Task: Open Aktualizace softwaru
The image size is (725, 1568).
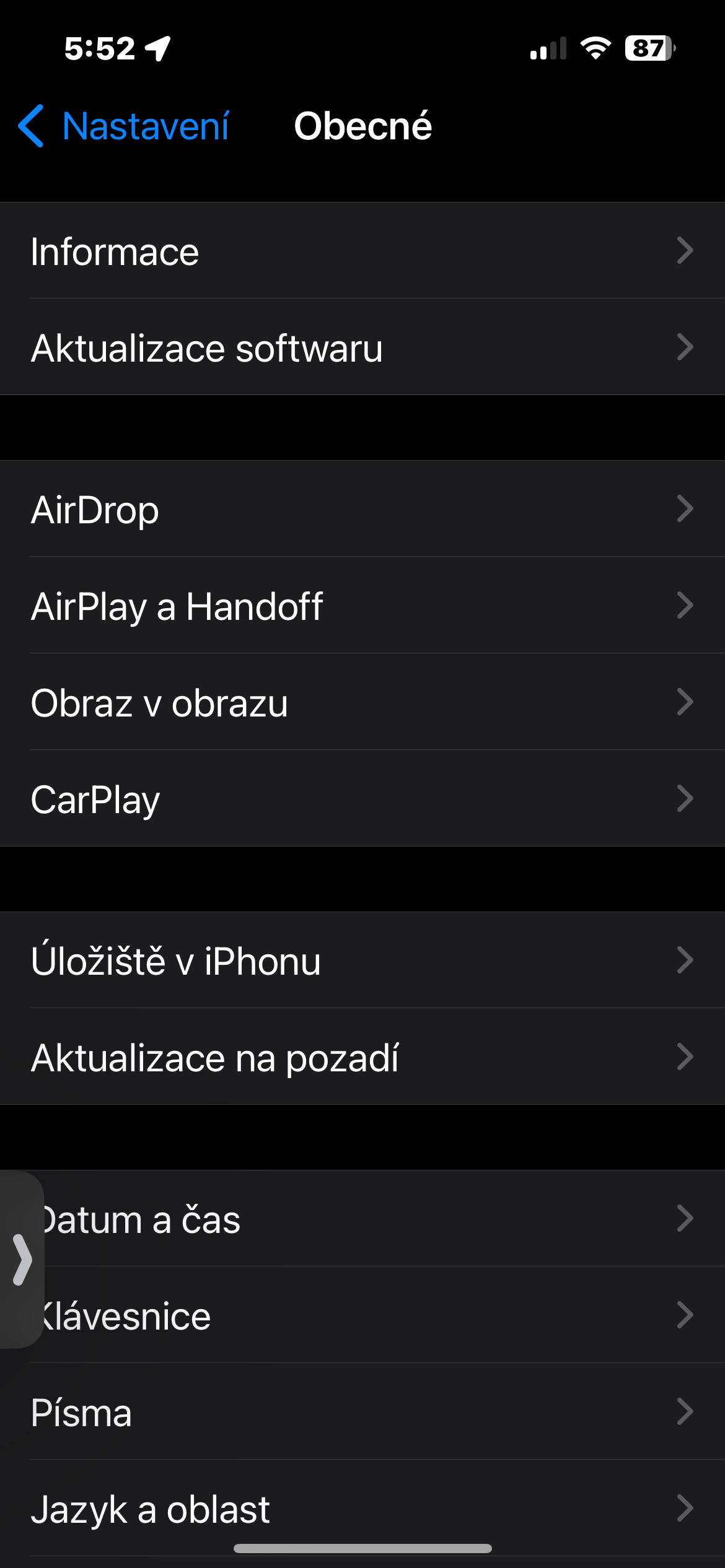Action: click(362, 348)
